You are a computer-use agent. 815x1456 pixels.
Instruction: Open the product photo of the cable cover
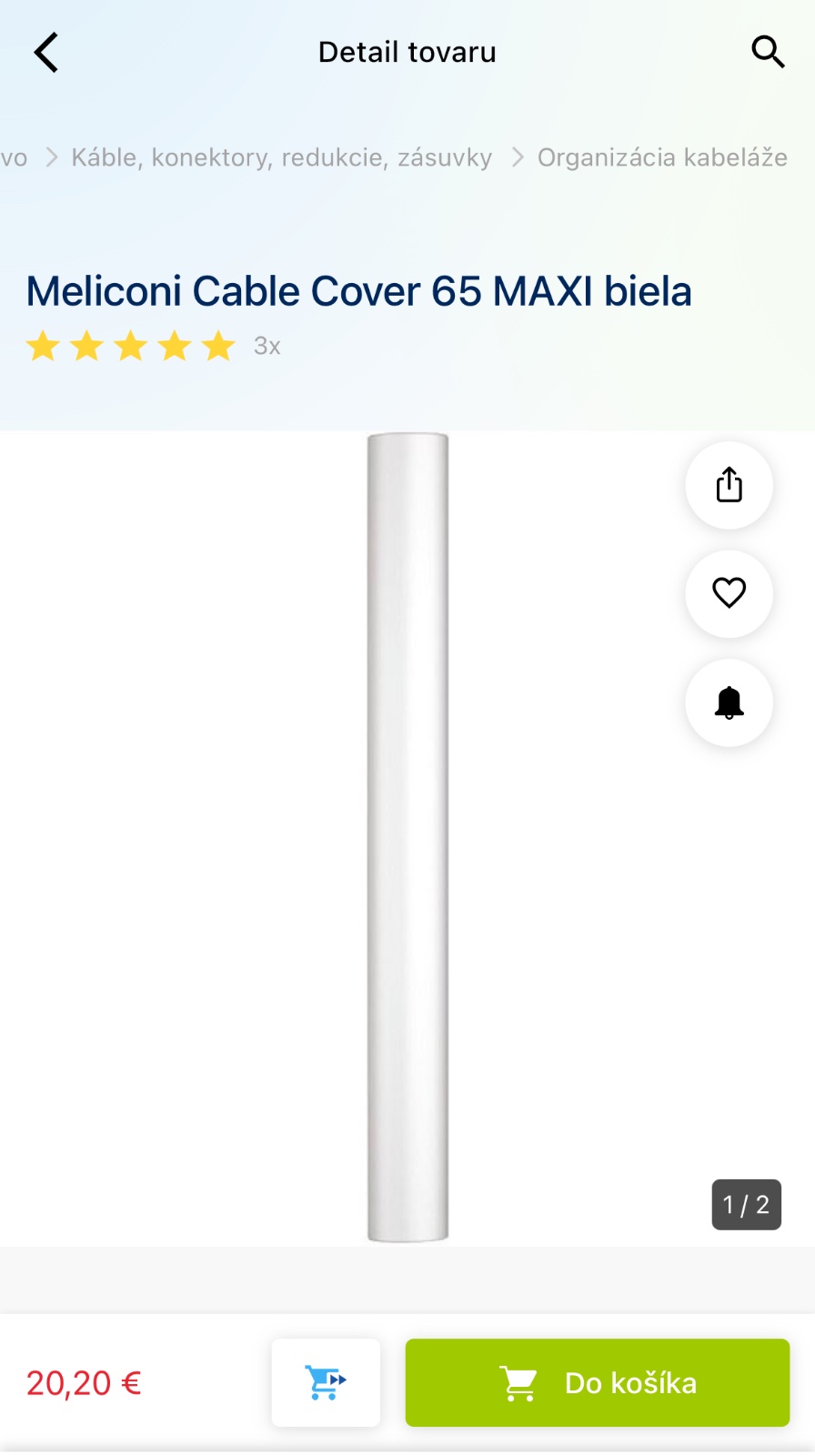pos(407,837)
